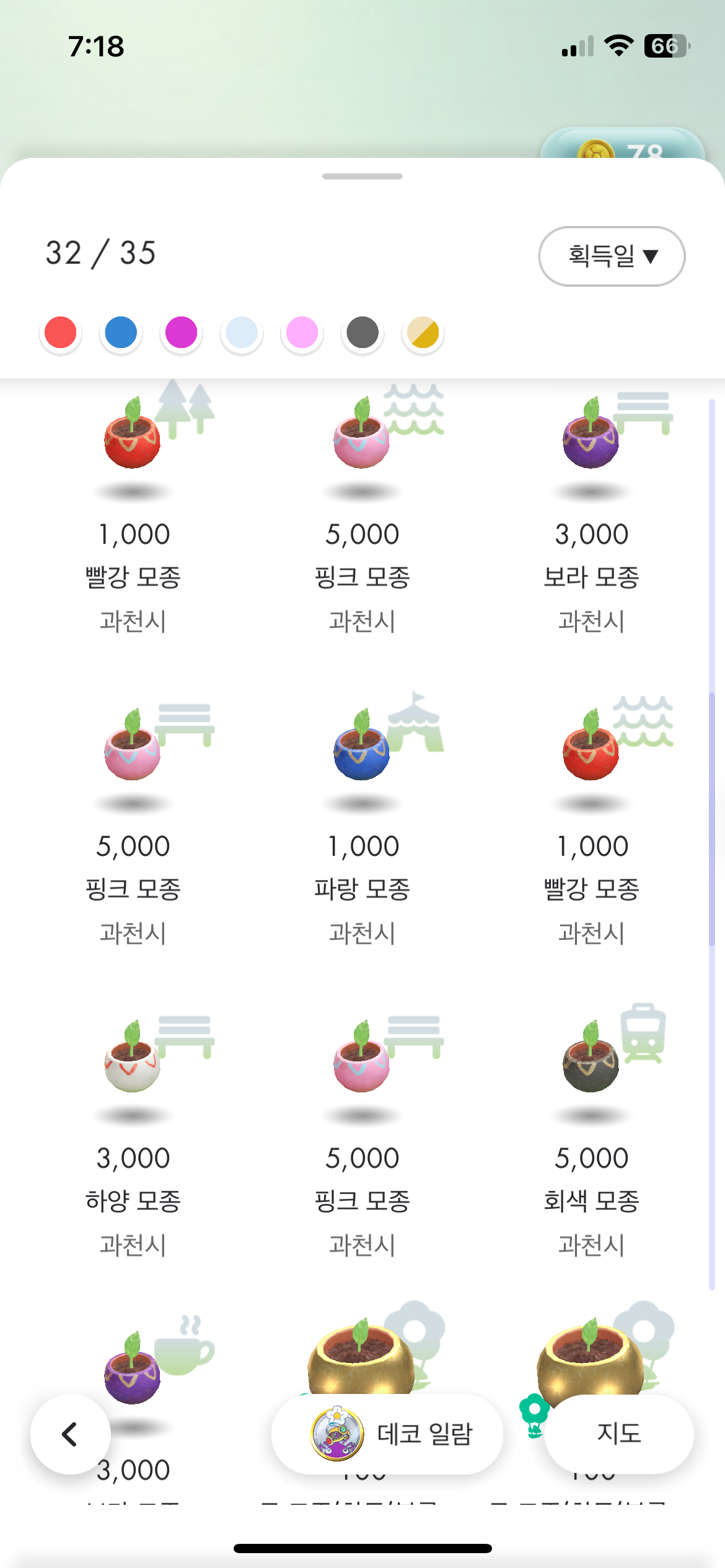Open the 지도 map

[x=618, y=1434]
